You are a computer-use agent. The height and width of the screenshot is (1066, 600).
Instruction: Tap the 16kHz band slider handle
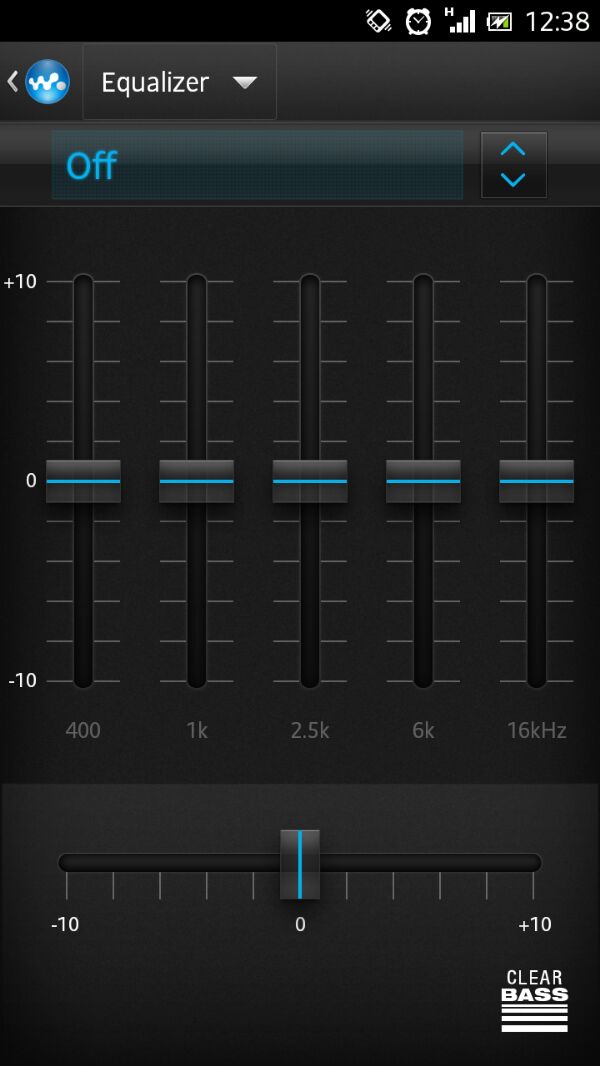tap(536, 481)
